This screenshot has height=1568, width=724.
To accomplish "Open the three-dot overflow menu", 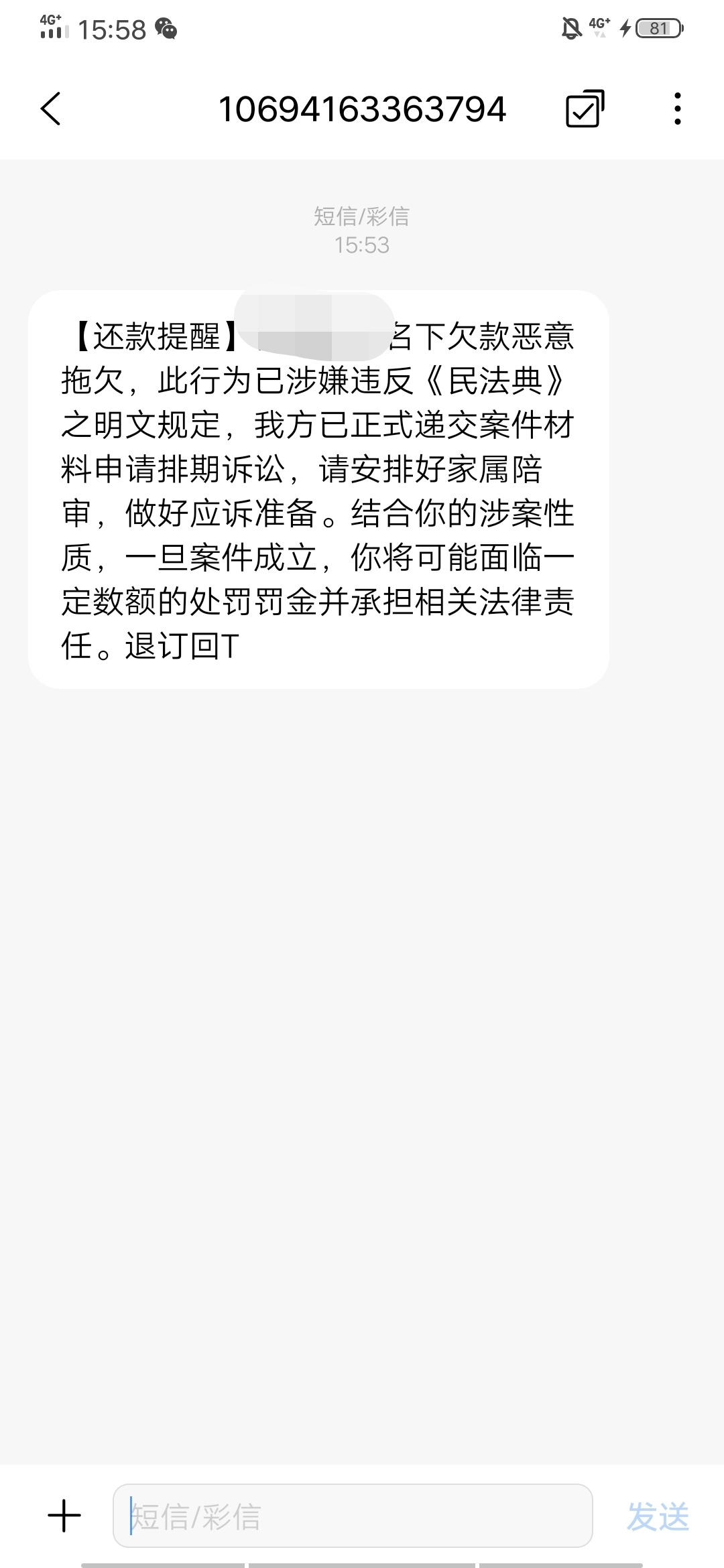I will click(678, 109).
